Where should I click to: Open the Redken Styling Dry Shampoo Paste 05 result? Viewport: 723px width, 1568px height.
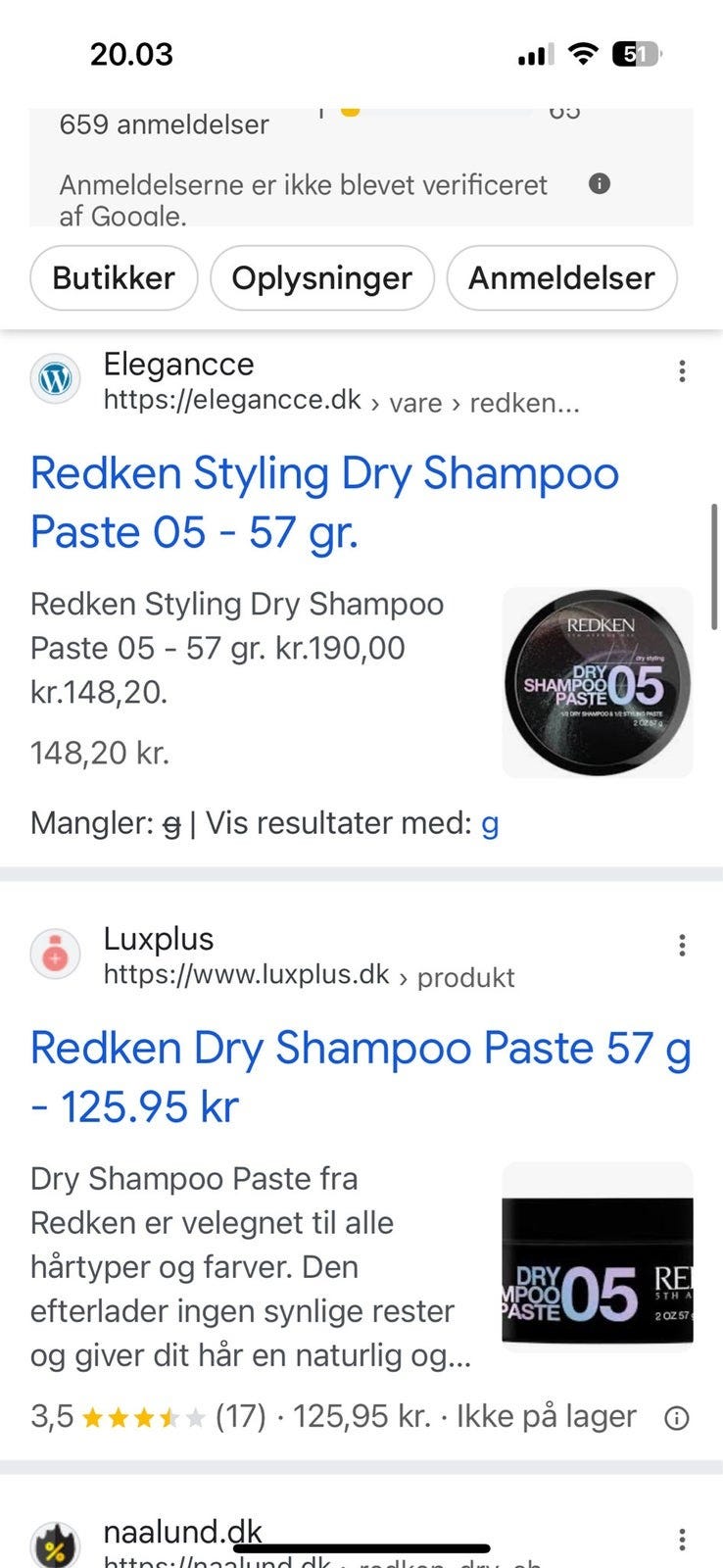pos(324,502)
